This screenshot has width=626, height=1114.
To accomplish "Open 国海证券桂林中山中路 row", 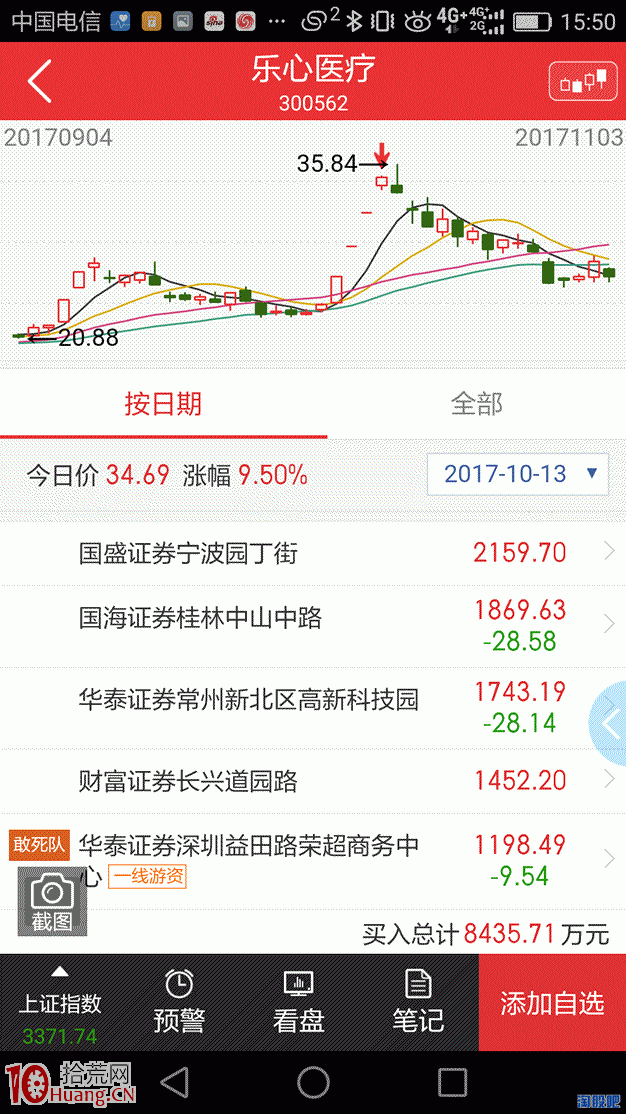I will click(313, 626).
